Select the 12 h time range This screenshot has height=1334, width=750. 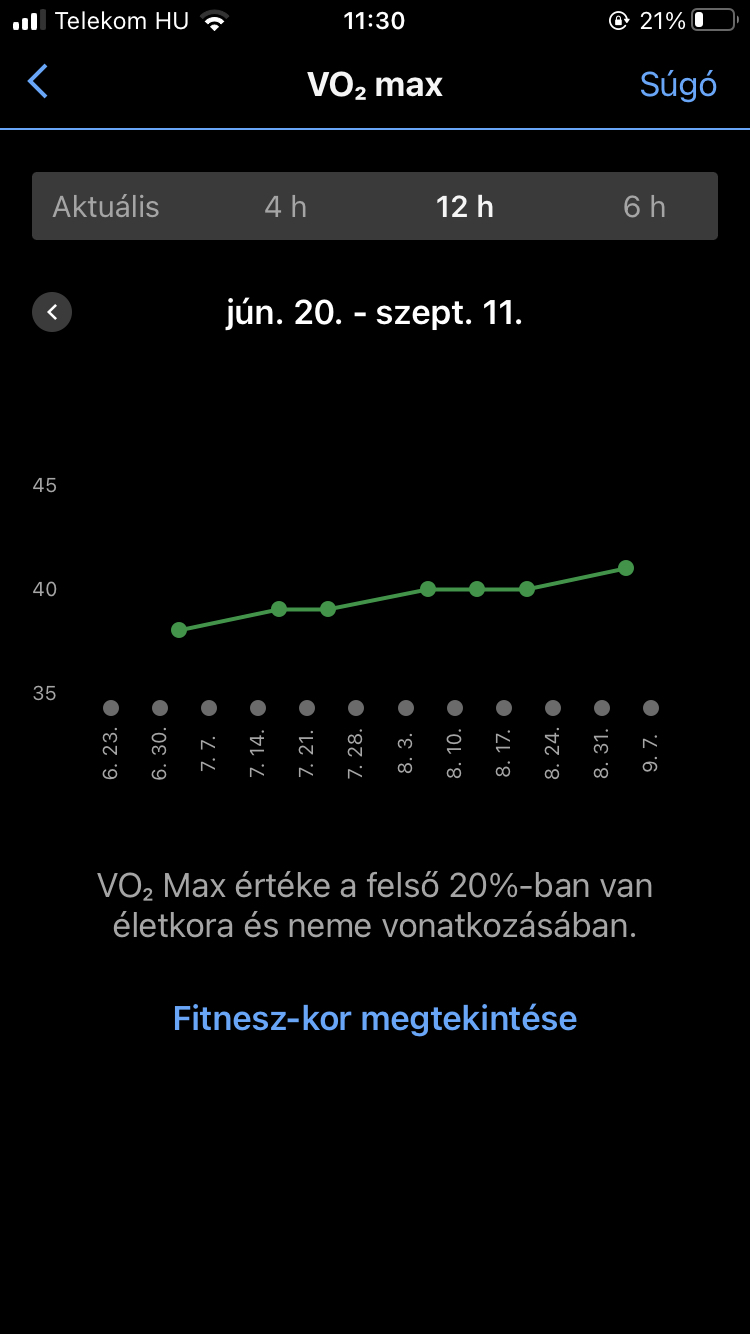tap(464, 207)
